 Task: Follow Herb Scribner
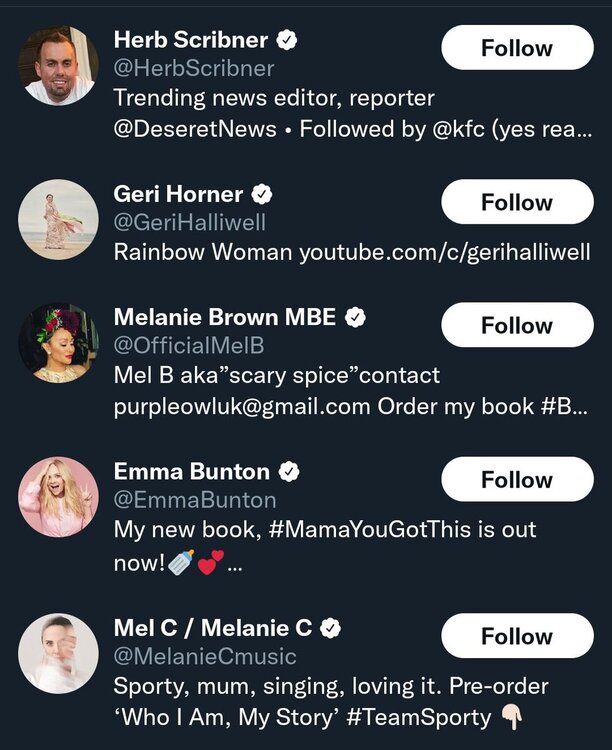pyautogui.click(x=517, y=48)
